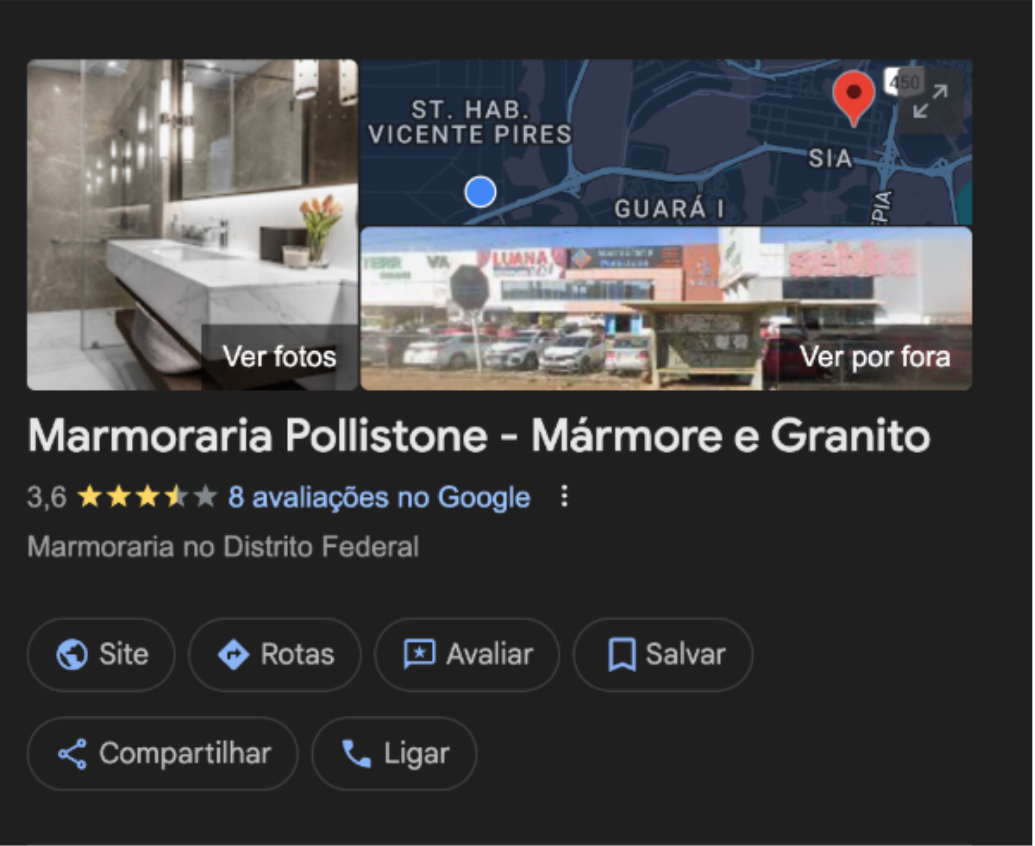Expand the map to full view
Image resolution: width=1035 pixels, height=846 pixels.
pyautogui.click(x=930, y=101)
